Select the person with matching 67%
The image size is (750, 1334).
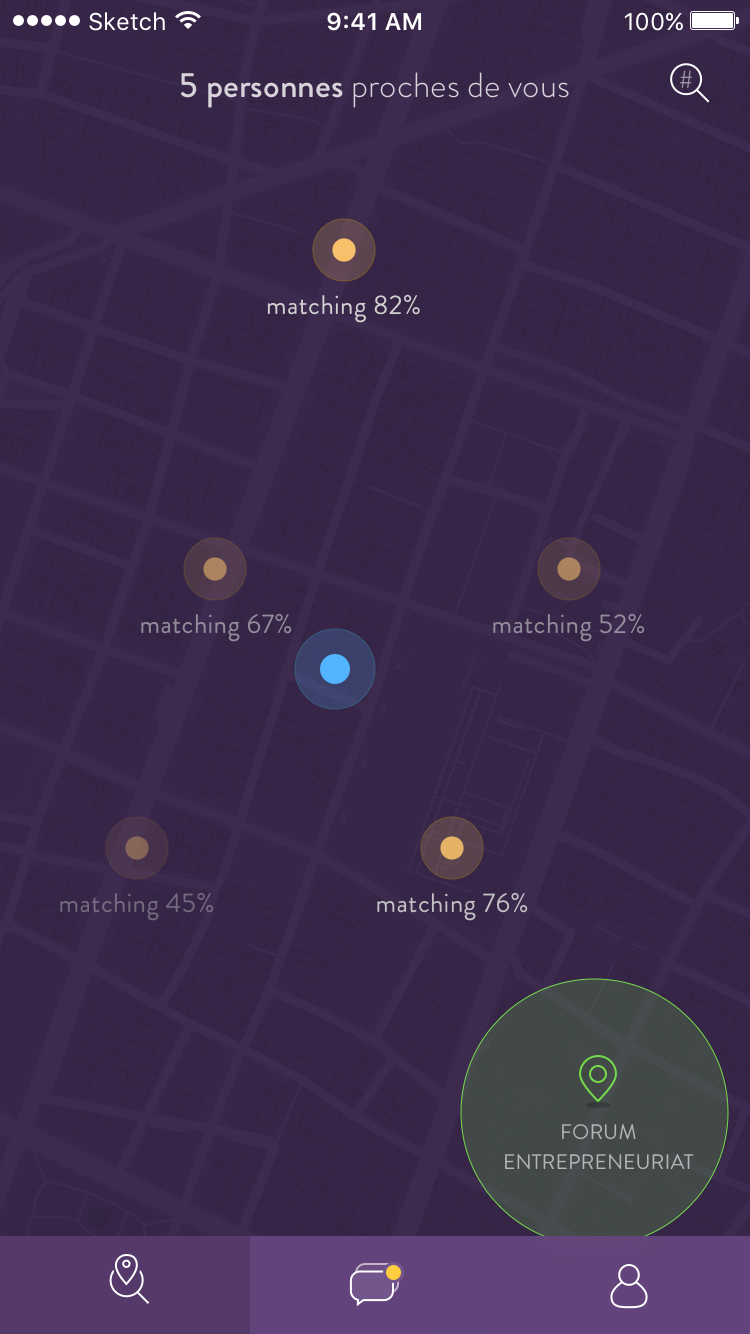[215, 569]
